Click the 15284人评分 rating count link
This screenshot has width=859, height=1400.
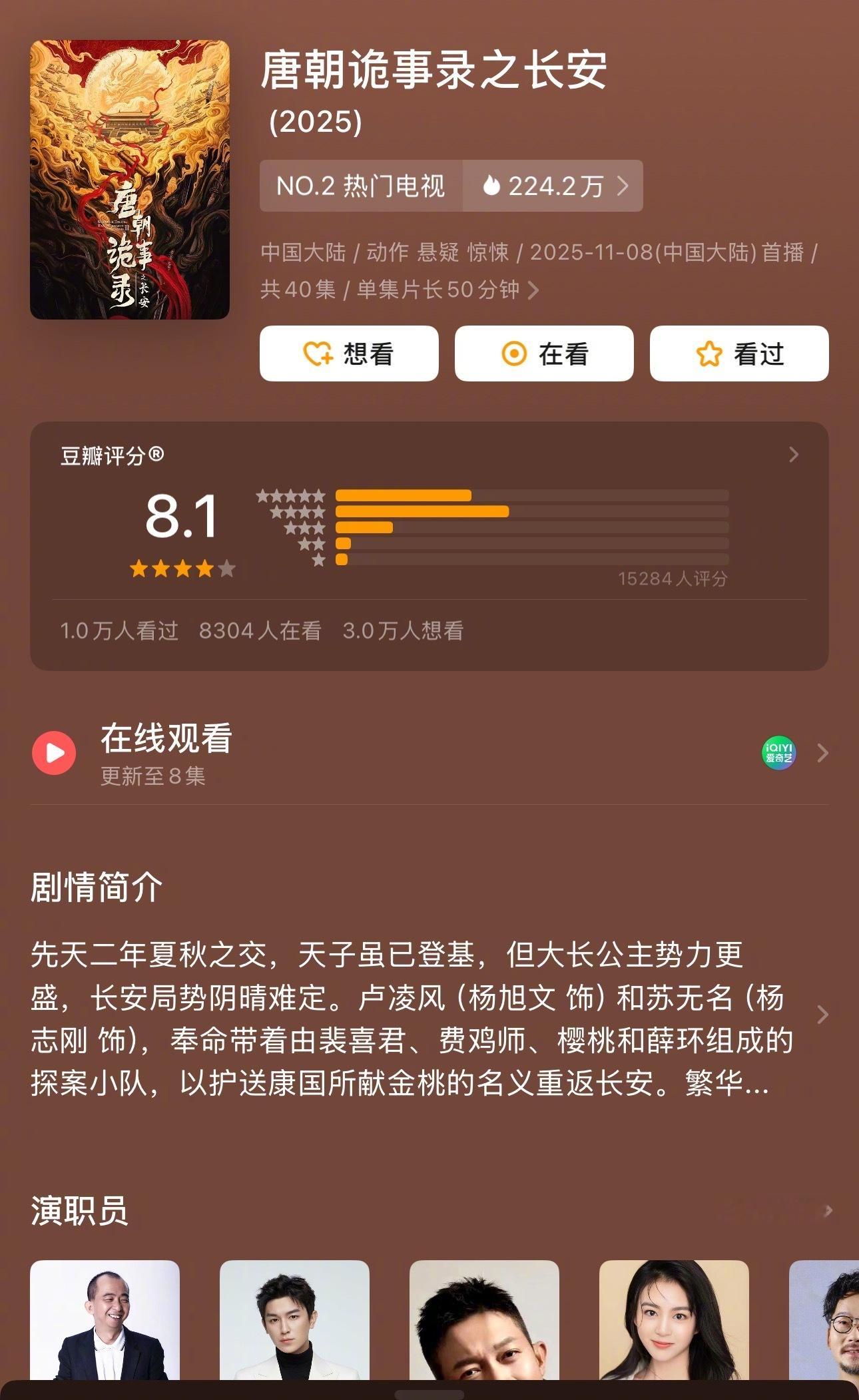click(675, 579)
